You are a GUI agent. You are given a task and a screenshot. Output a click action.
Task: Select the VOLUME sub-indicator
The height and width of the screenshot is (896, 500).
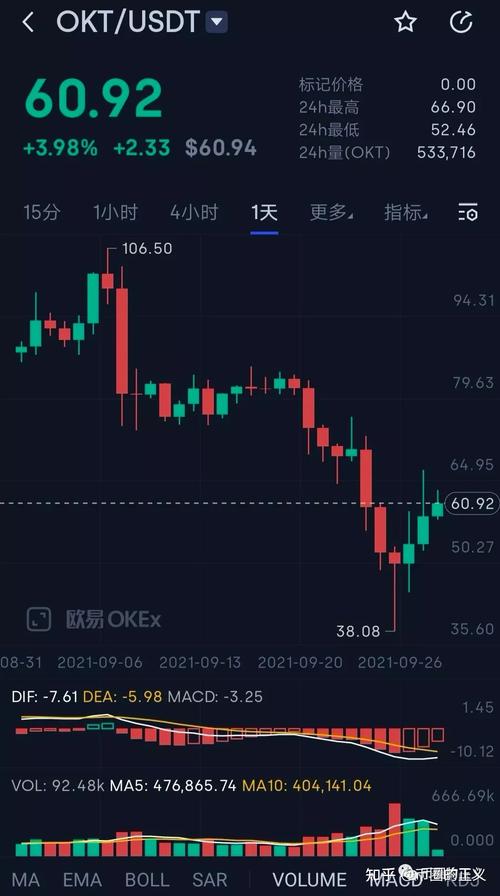309,879
